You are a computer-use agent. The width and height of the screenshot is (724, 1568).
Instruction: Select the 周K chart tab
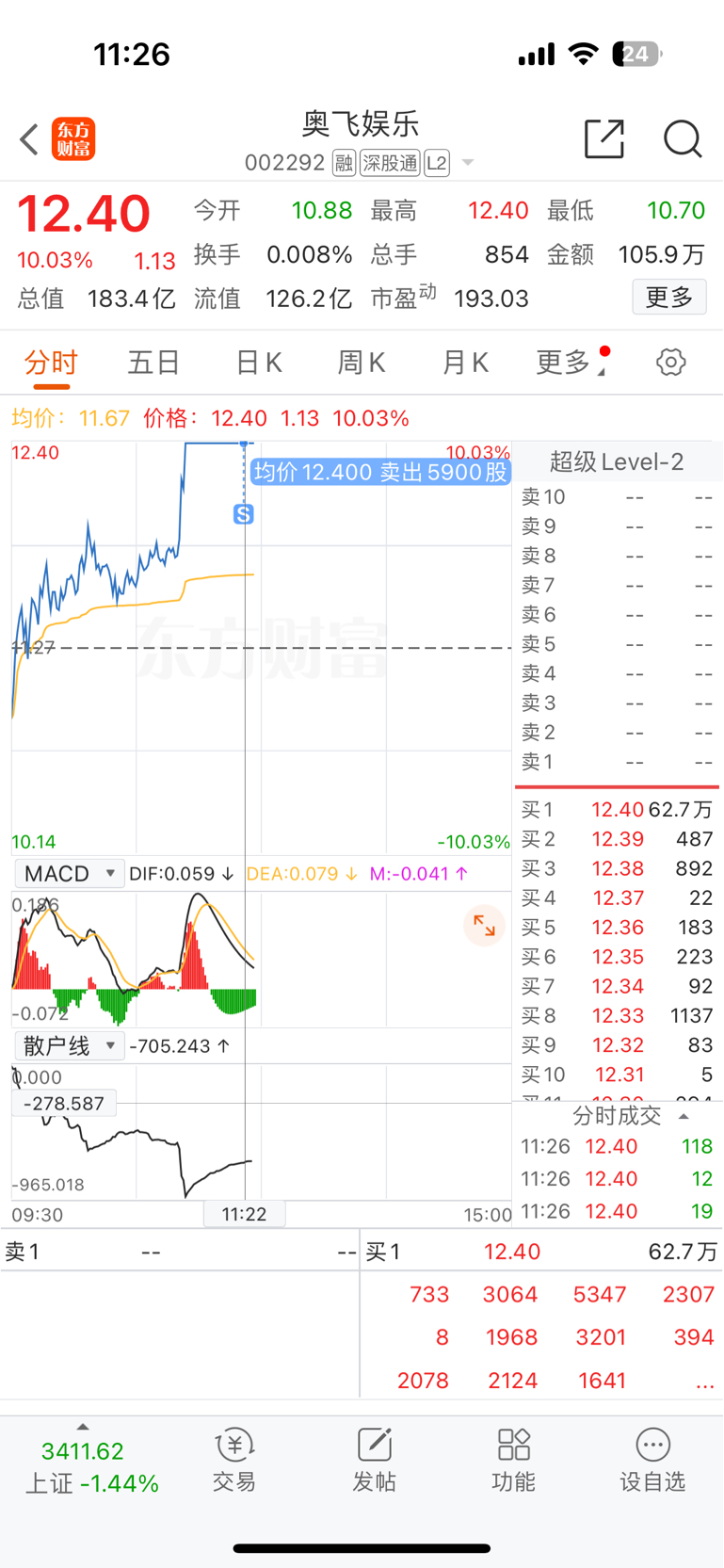pos(362,363)
